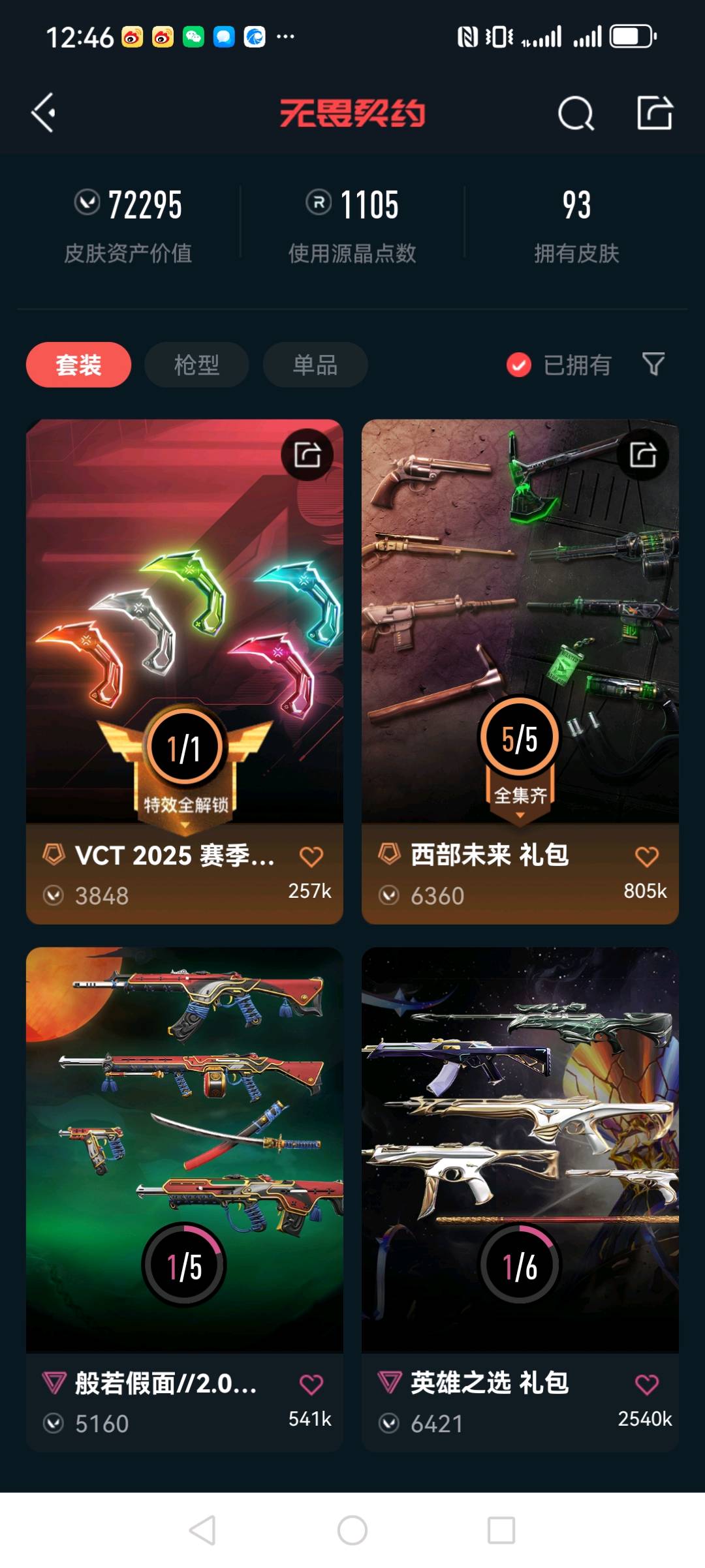The width and height of the screenshot is (705, 1568).
Task: Like the 般若假面//2.0 bundle
Action: [311, 1384]
